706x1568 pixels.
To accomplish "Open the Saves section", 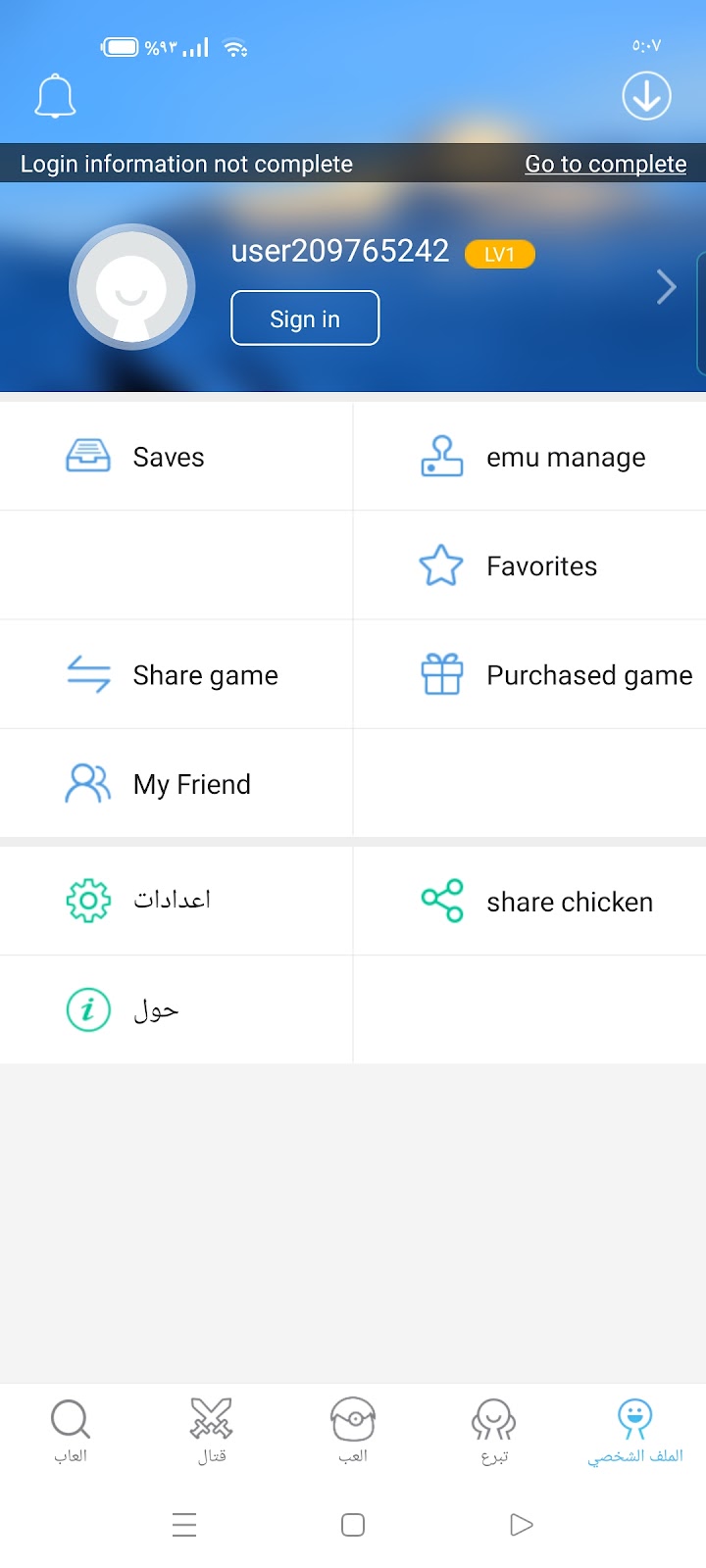I will (167, 457).
